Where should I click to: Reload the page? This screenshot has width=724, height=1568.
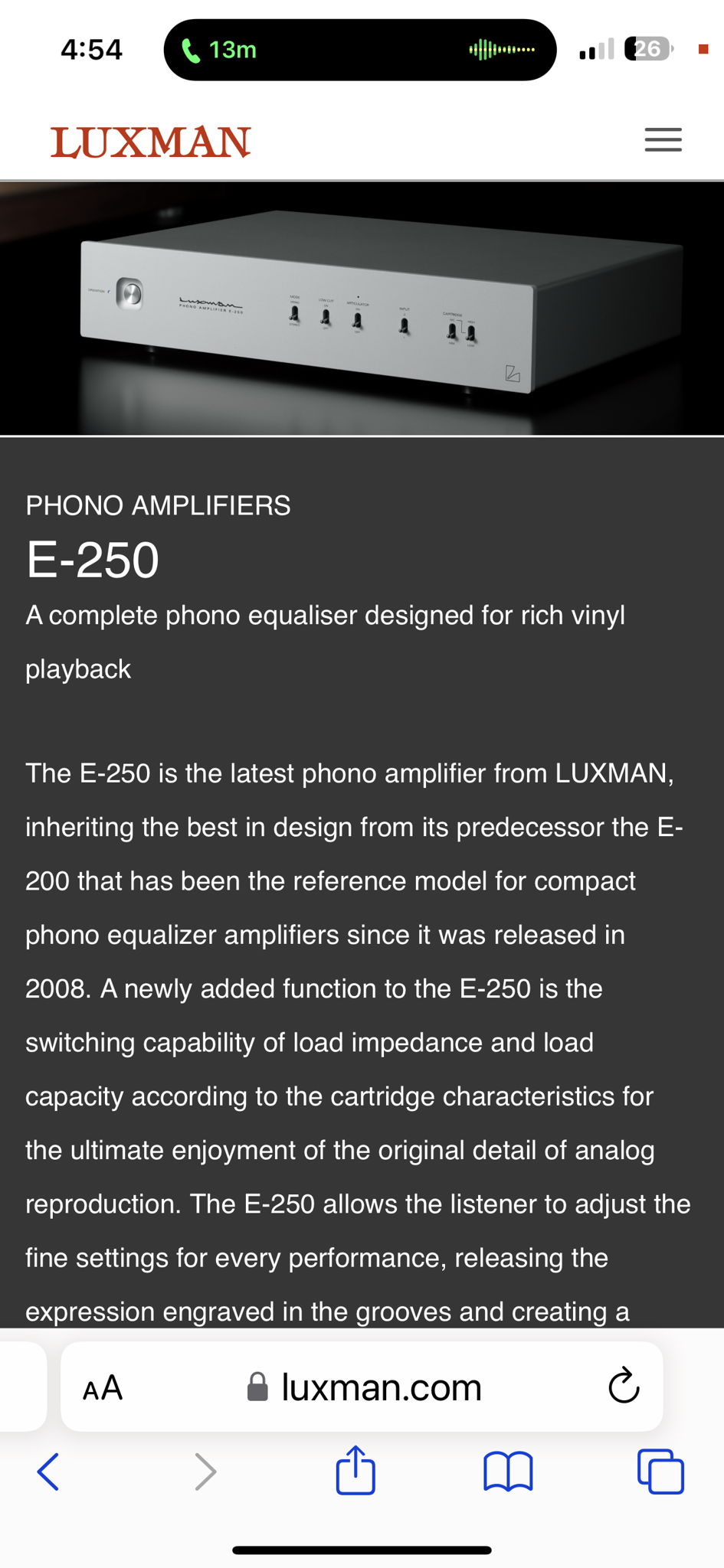coord(624,1385)
